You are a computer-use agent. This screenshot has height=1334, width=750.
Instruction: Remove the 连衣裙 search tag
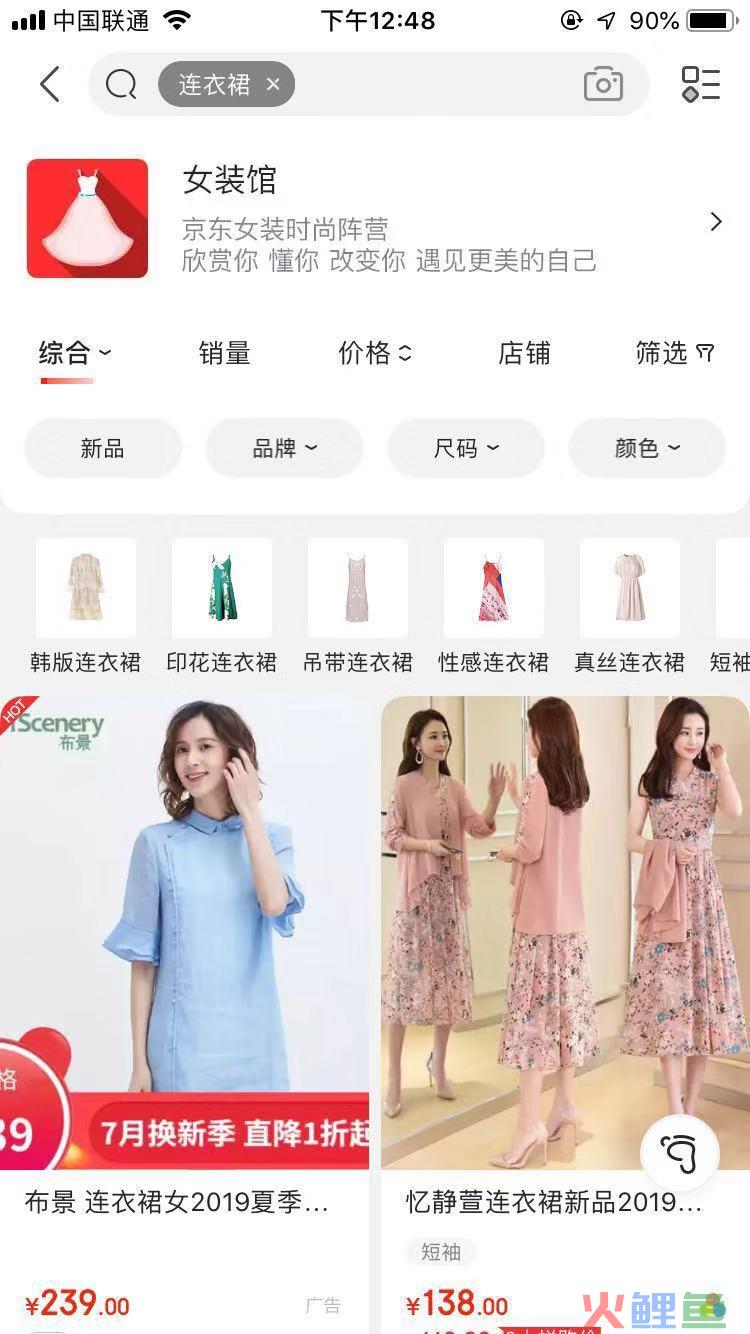point(273,85)
